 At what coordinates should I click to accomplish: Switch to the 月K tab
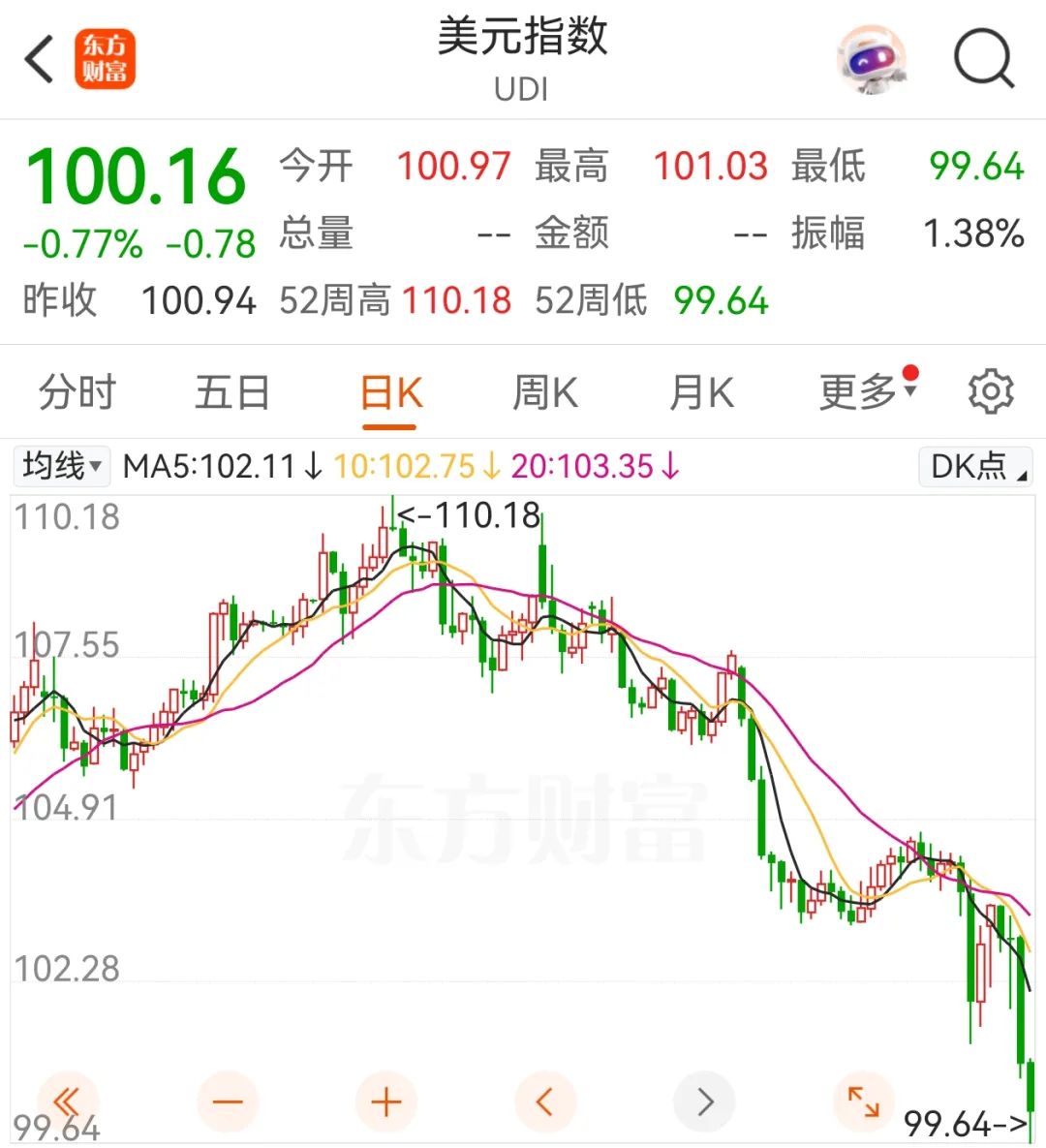[702, 393]
